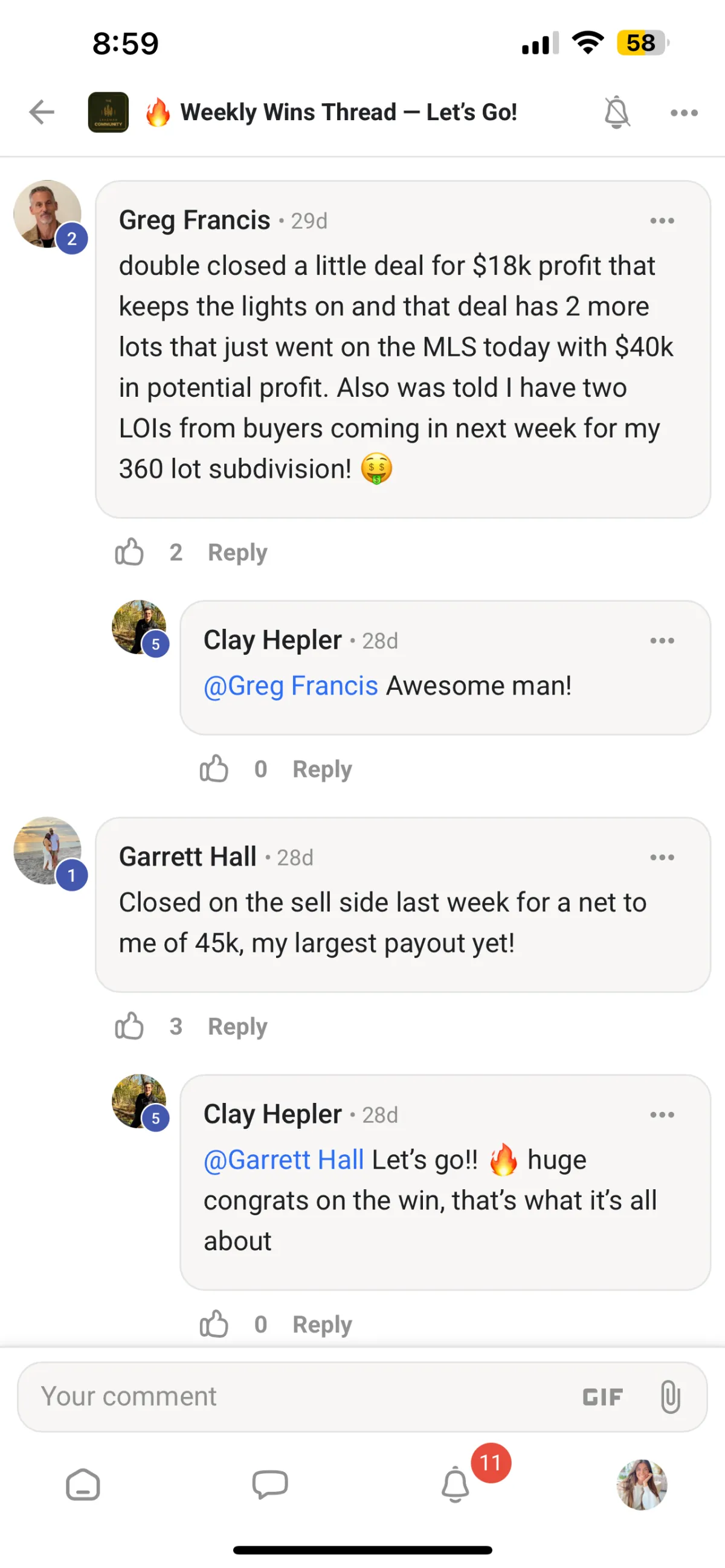Focus the 'Your comment' text field
Screen dimensions: 725x1568
tap(292, 1396)
